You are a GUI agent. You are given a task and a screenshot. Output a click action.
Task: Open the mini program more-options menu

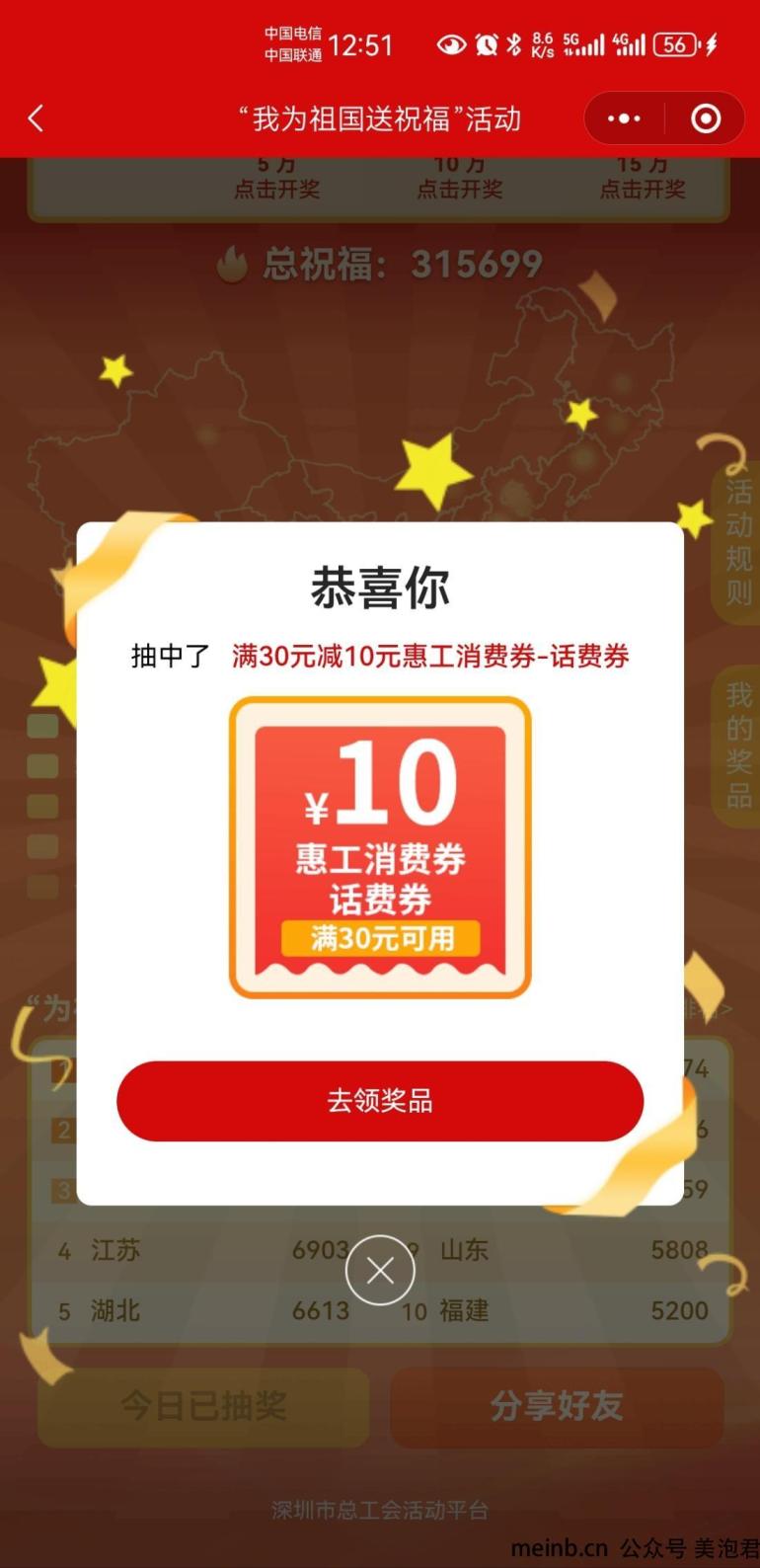[x=624, y=119]
